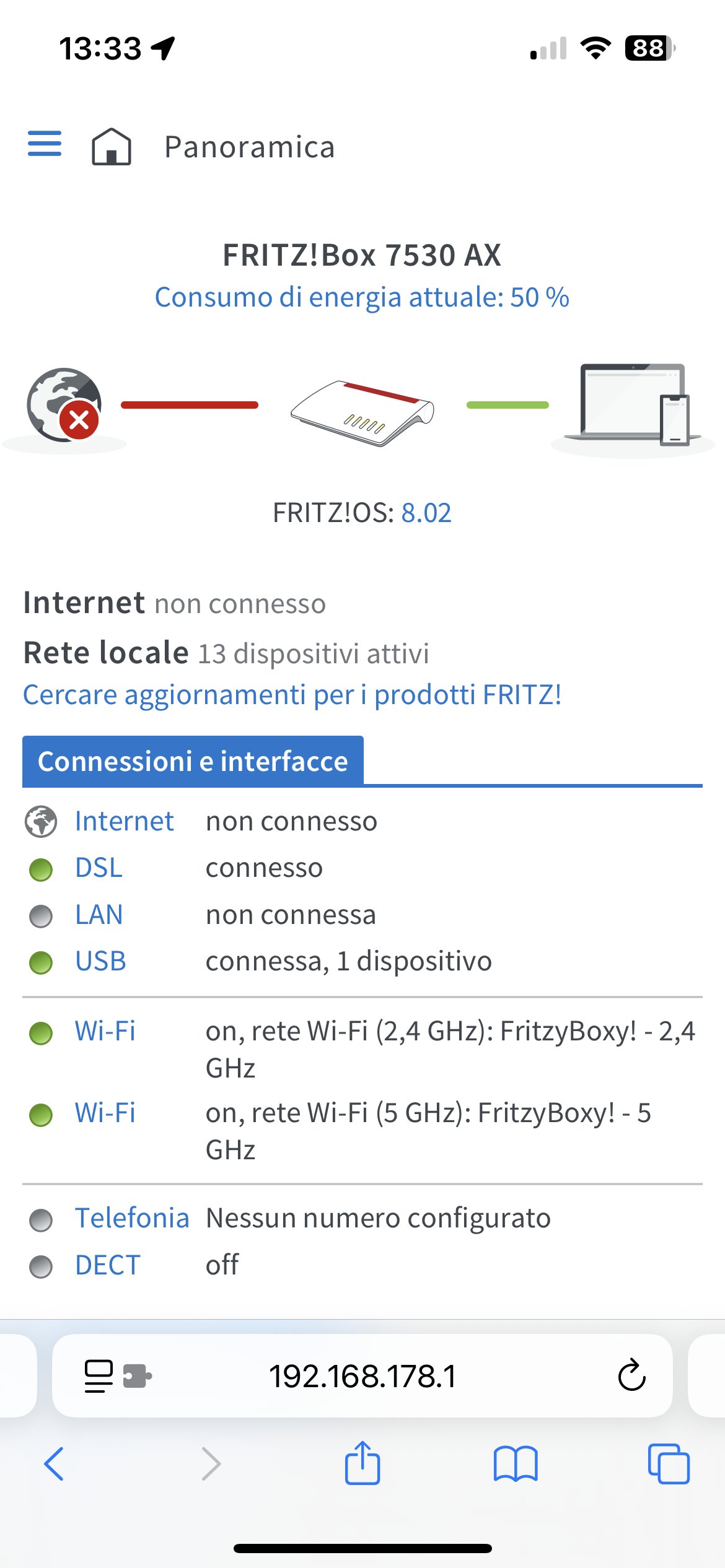Open the DECT link

pyautogui.click(x=108, y=1265)
